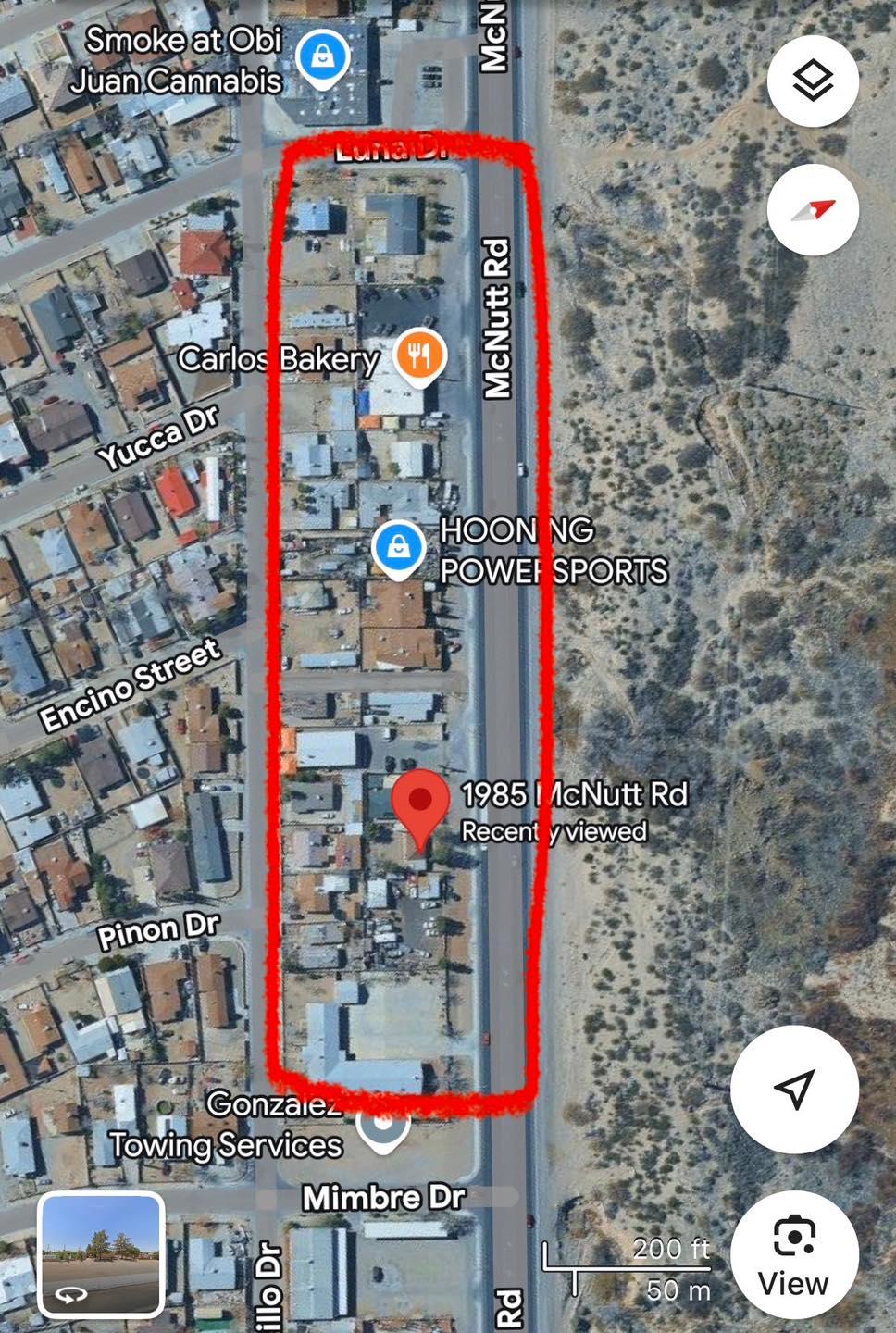Image resolution: width=896 pixels, height=1333 pixels.
Task: Click the compass to reorient the map
Action: coord(813,209)
